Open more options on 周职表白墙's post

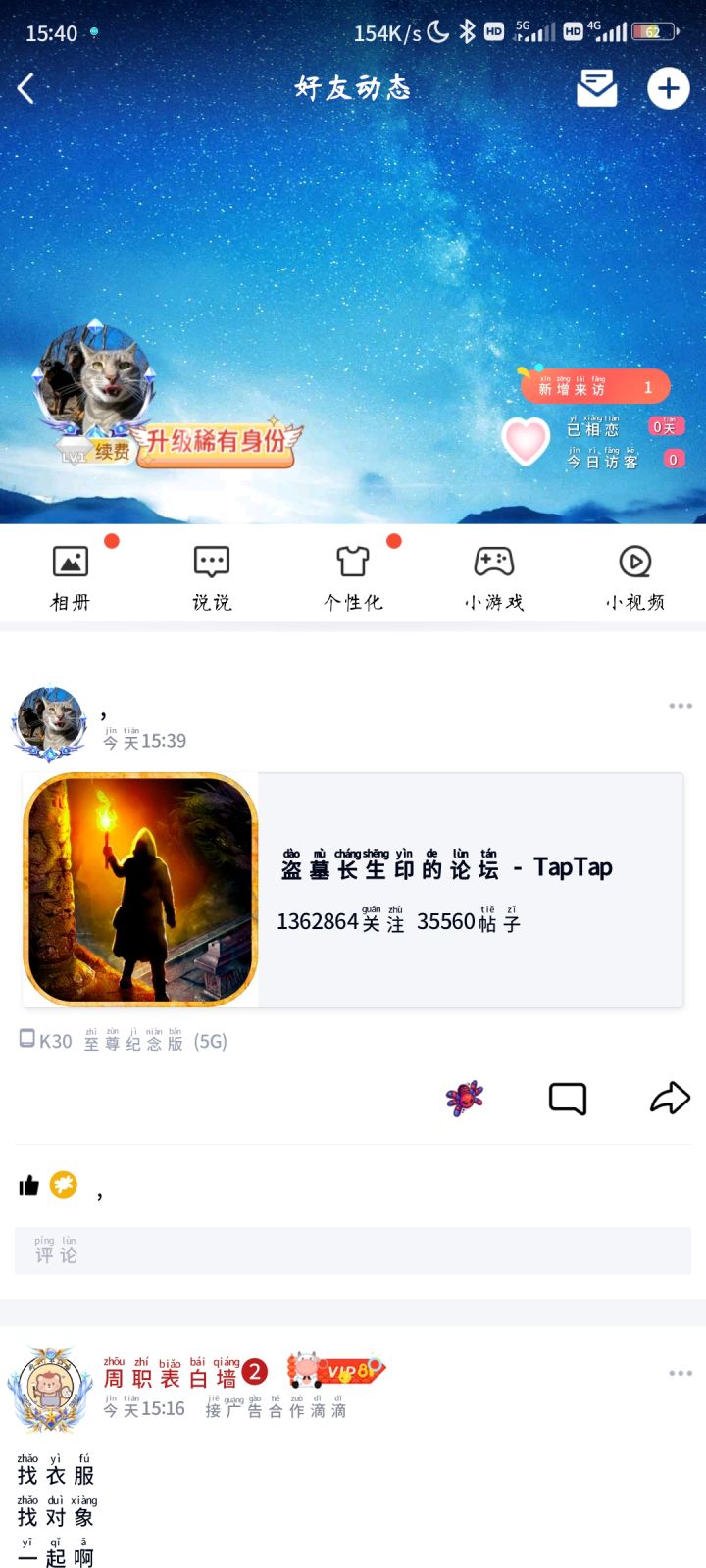(681, 1374)
